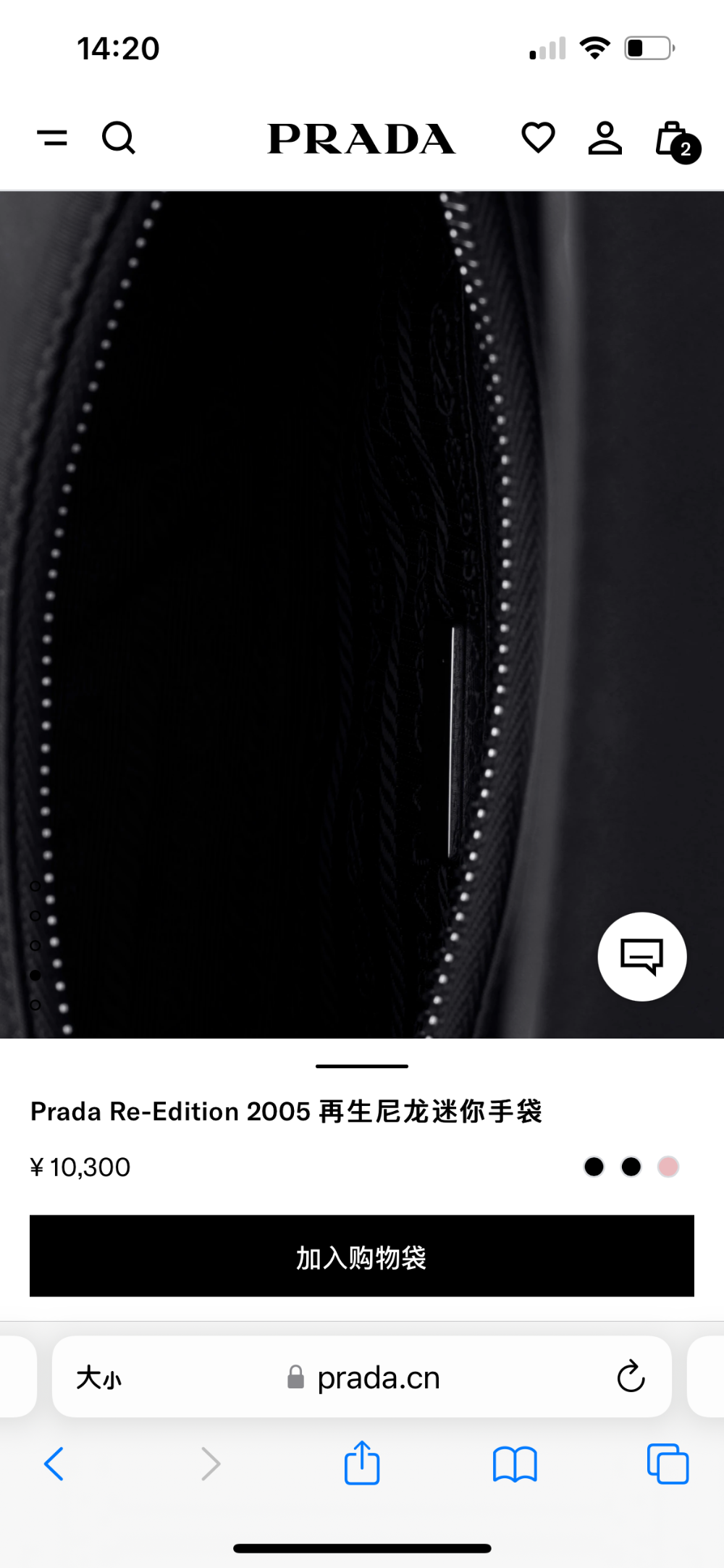Reload the prada.cn page
This screenshot has height=1568, width=724.
pos(631,1376)
